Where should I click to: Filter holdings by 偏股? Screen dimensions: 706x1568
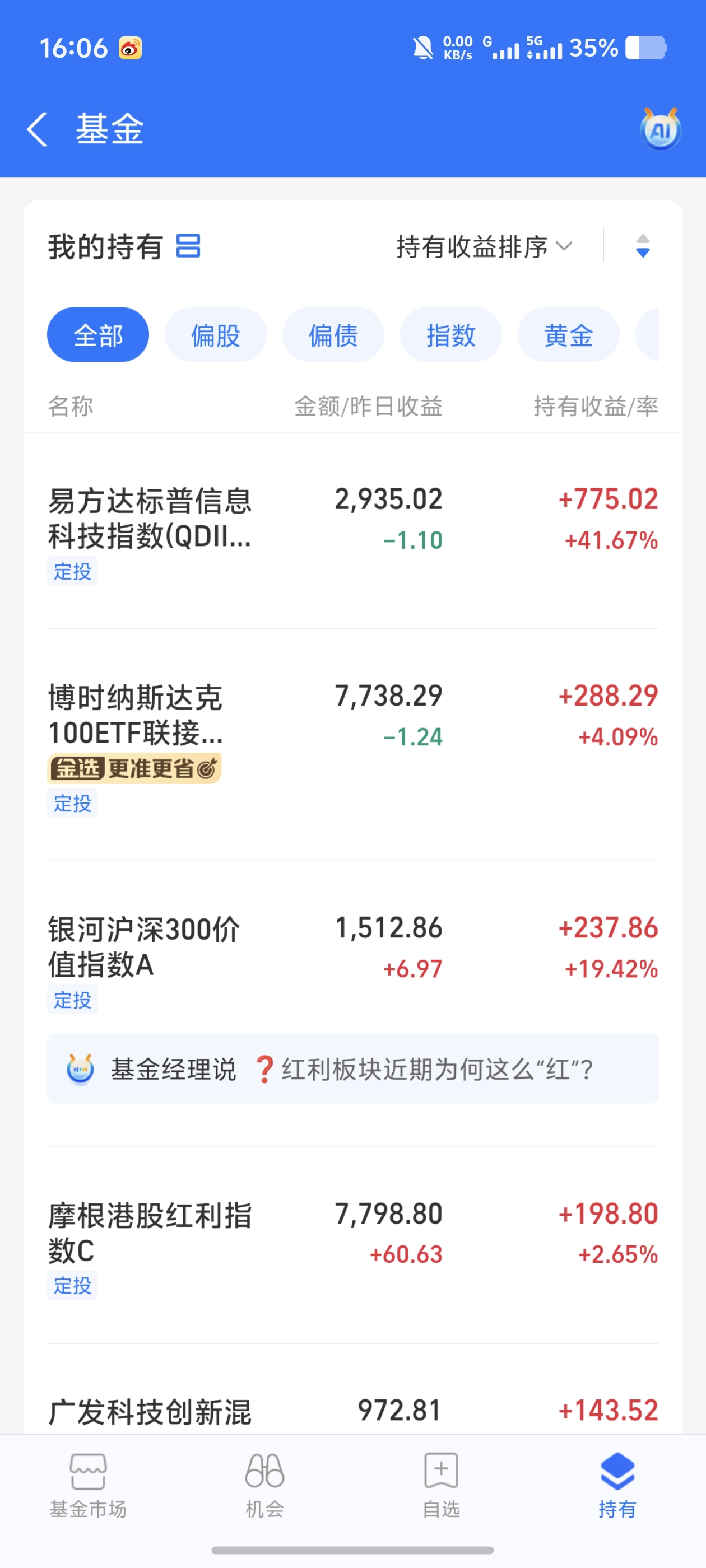(216, 335)
